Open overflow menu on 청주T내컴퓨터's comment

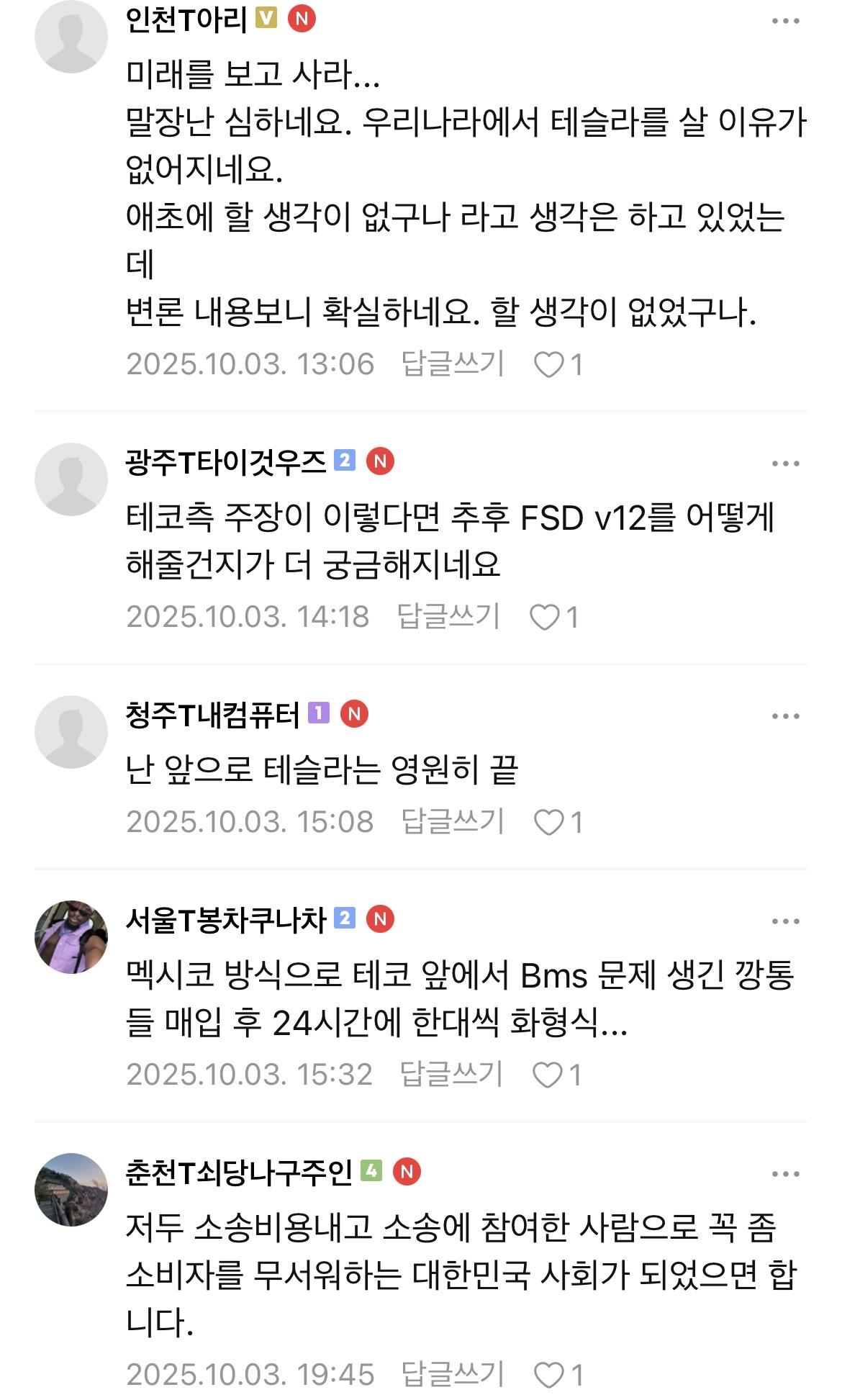(x=785, y=716)
